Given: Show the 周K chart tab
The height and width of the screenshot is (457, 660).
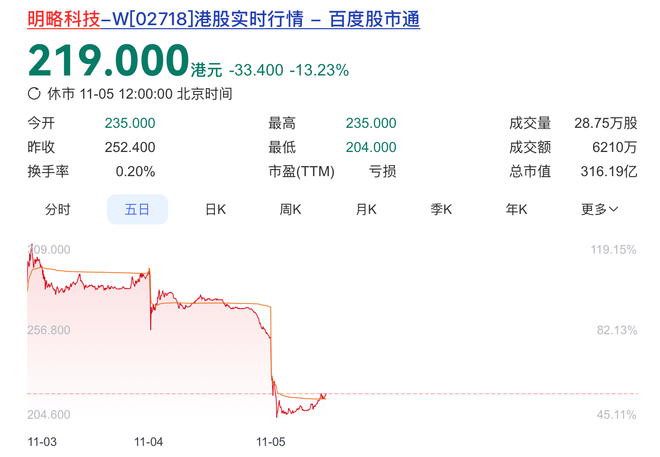Looking at the screenshot, I should tap(291, 209).
